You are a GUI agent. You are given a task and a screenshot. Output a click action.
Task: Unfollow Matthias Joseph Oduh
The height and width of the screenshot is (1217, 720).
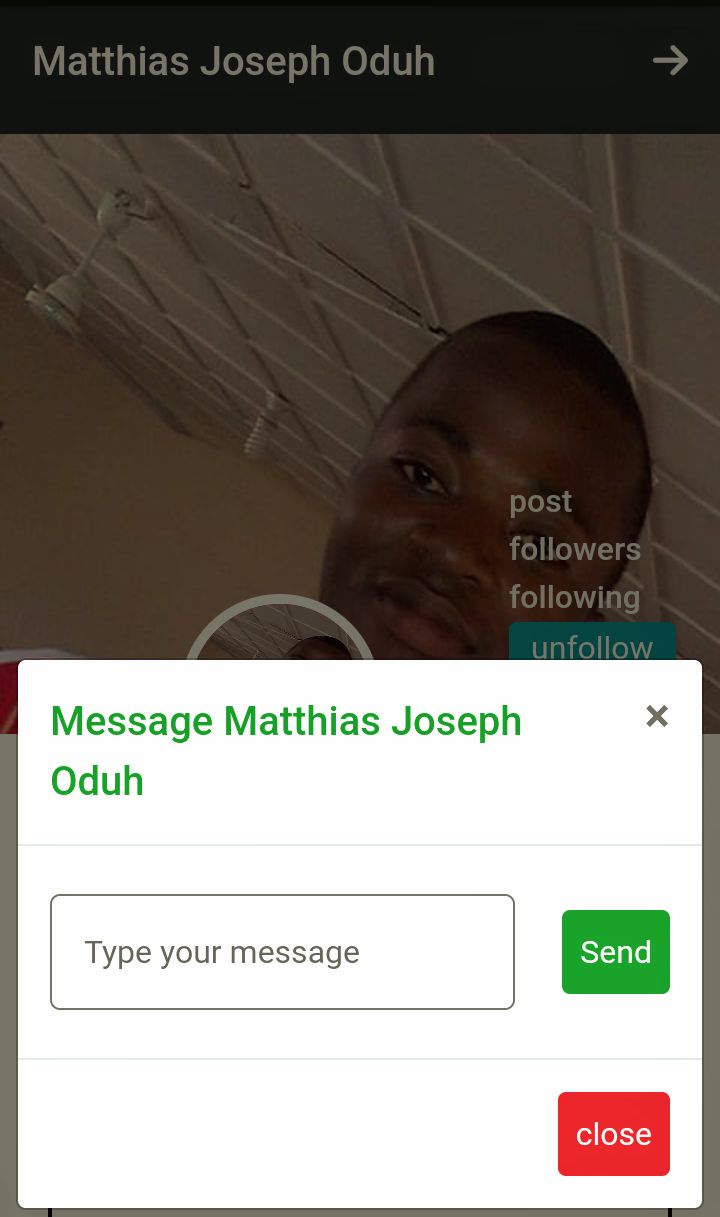point(592,643)
